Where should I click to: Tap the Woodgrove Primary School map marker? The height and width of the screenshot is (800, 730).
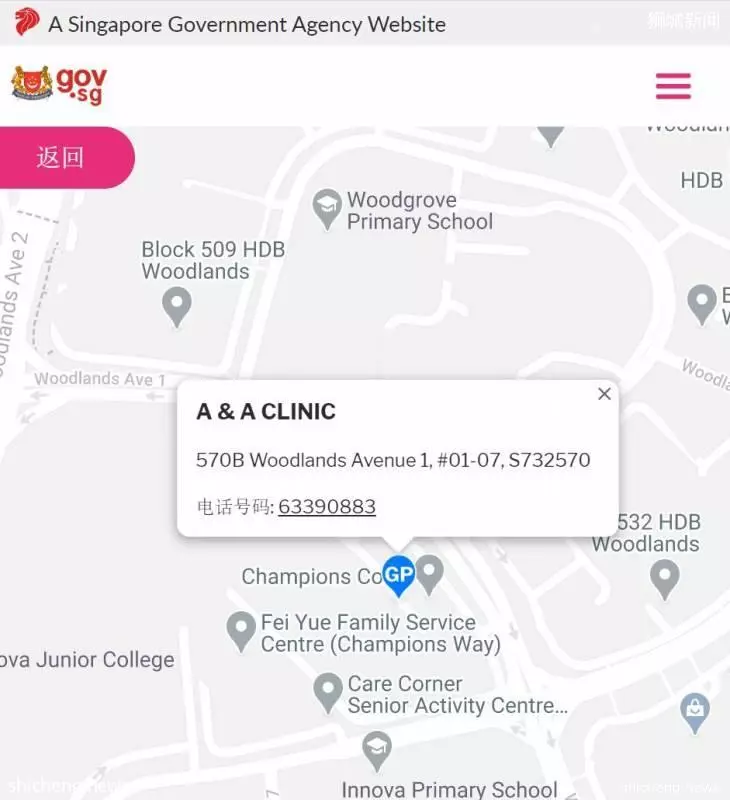tap(327, 208)
